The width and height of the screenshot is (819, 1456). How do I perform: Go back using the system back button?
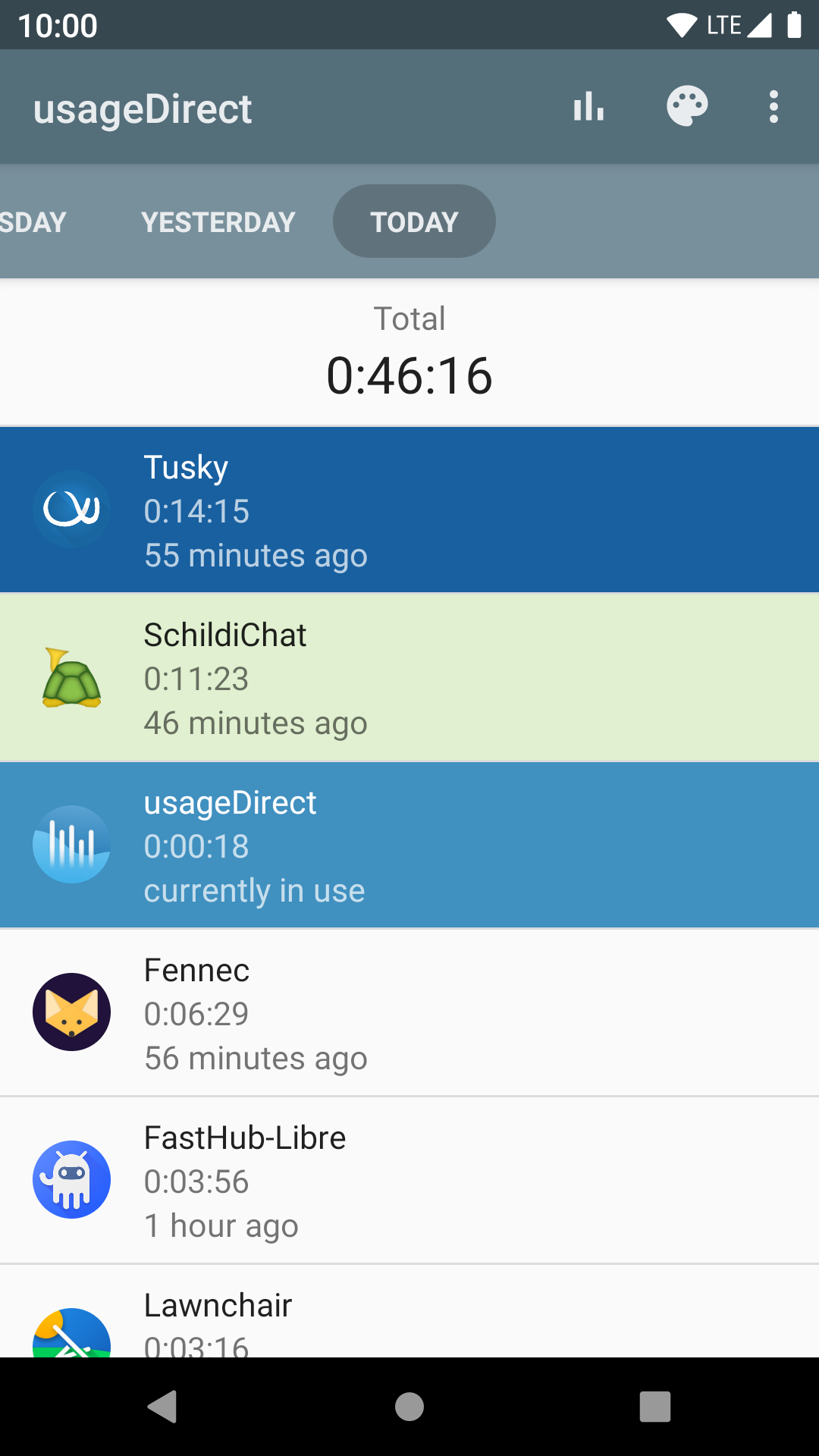coord(162,1407)
